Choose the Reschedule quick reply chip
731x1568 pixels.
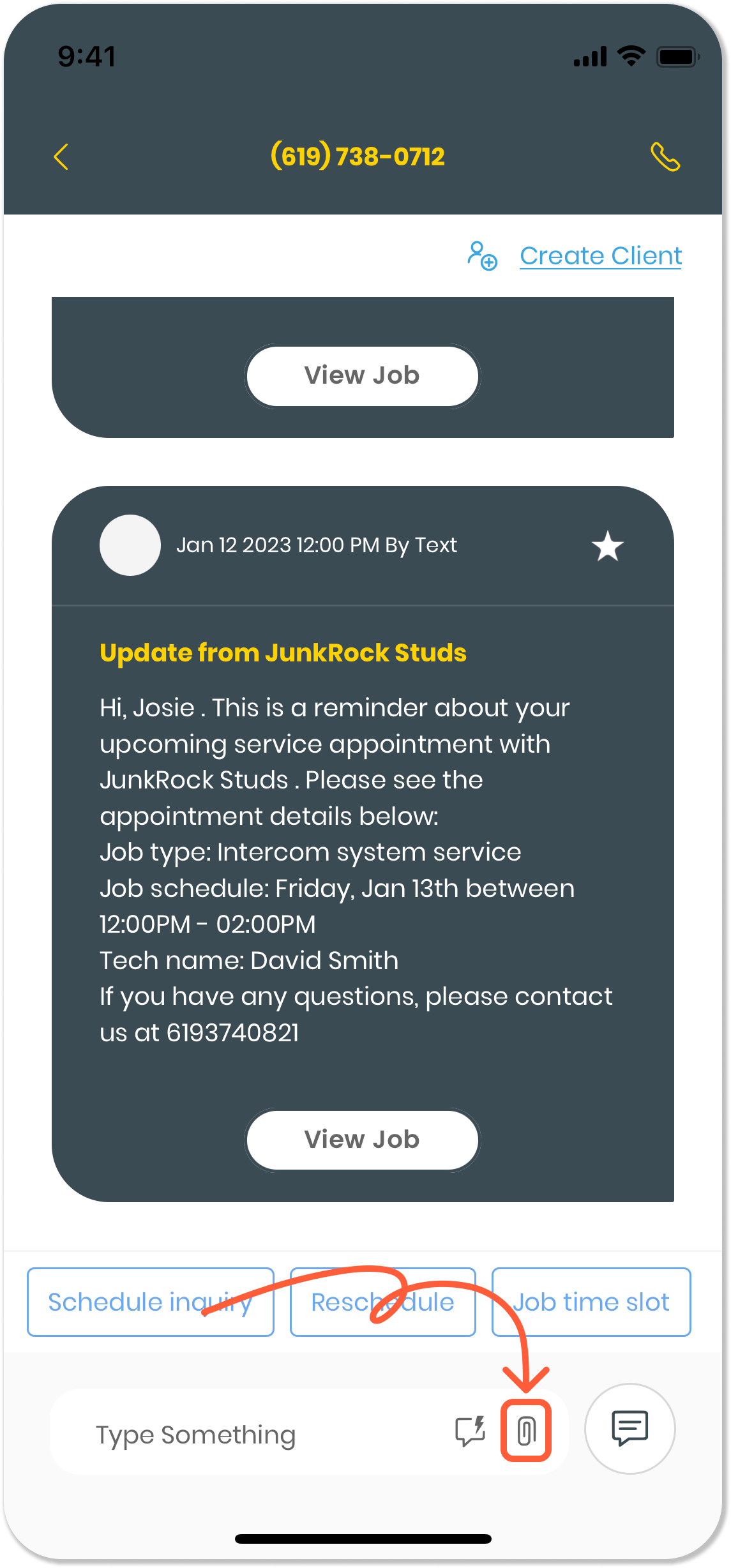[382, 1302]
